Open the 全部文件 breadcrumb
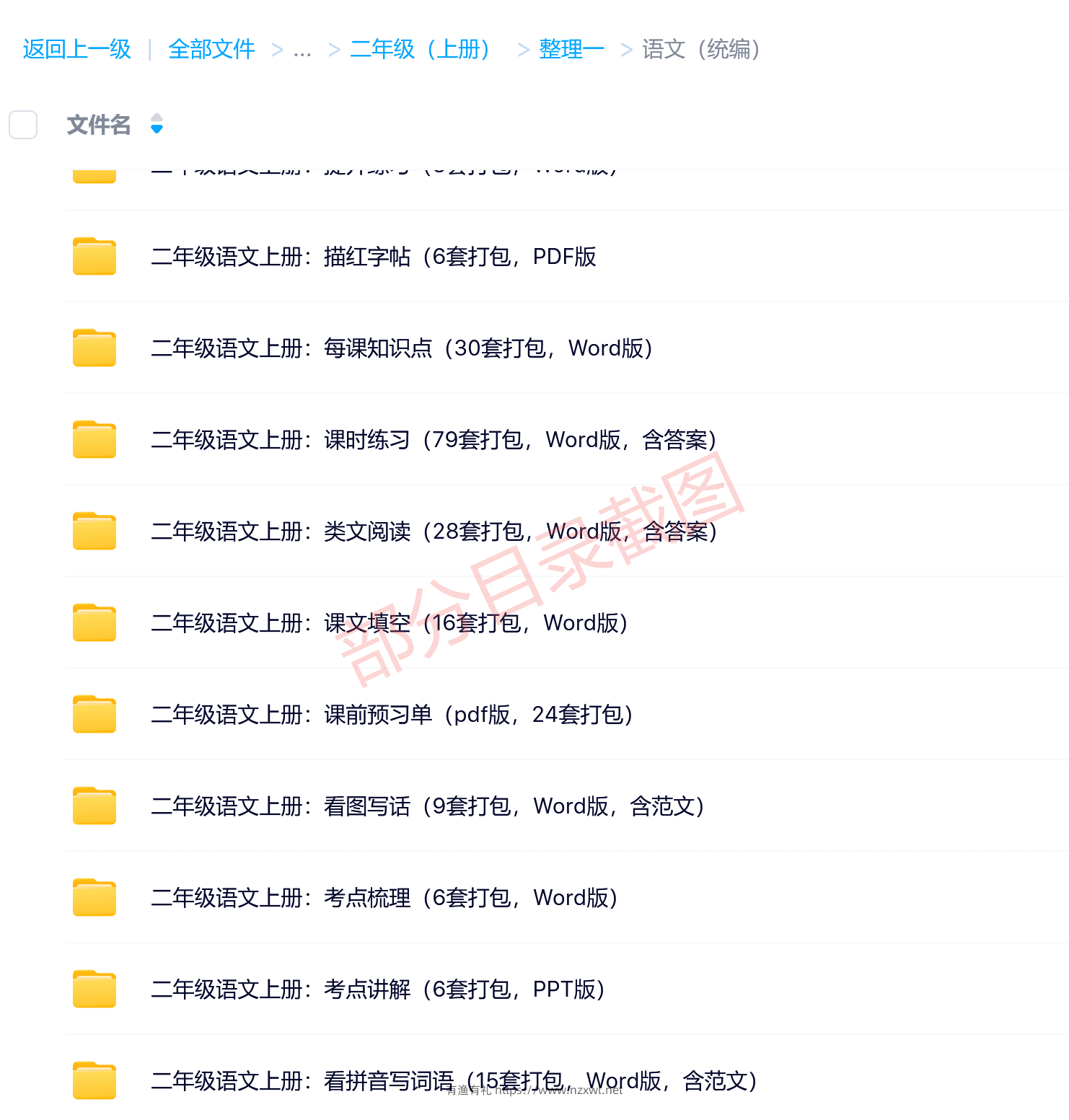 point(211,49)
